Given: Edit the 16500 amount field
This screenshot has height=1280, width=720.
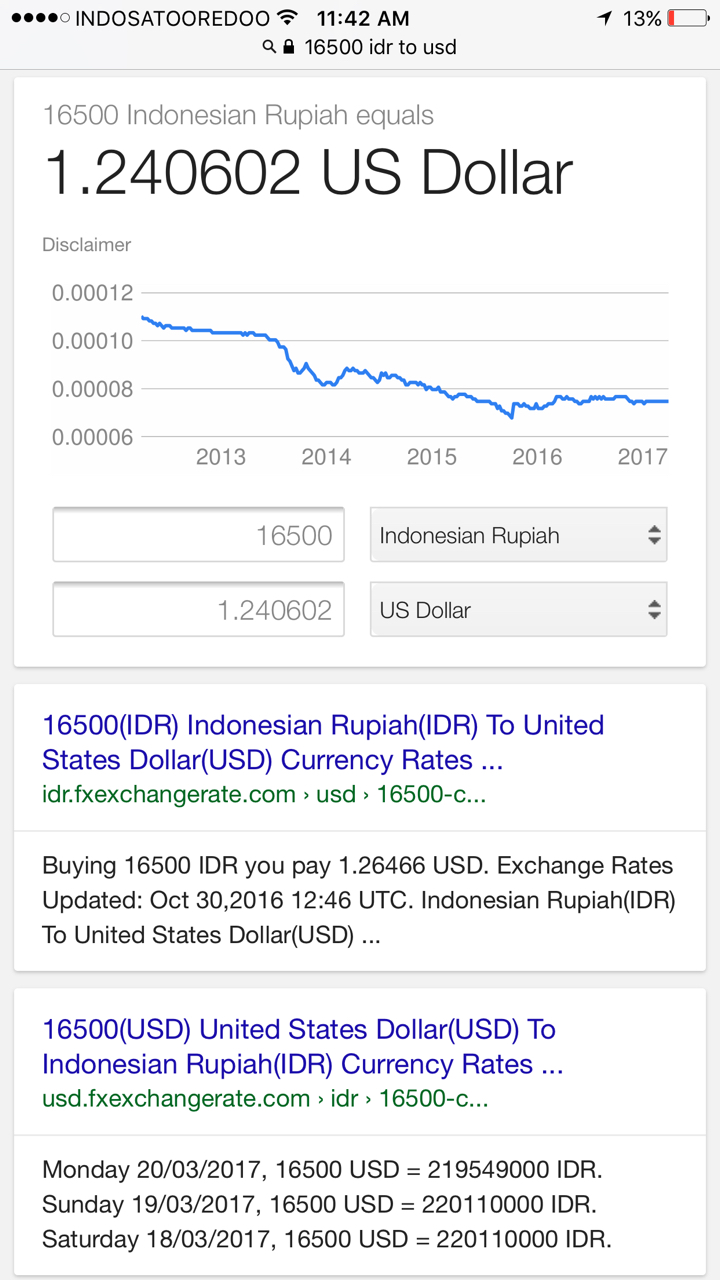Looking at the screenshot, I should (199, 535).
